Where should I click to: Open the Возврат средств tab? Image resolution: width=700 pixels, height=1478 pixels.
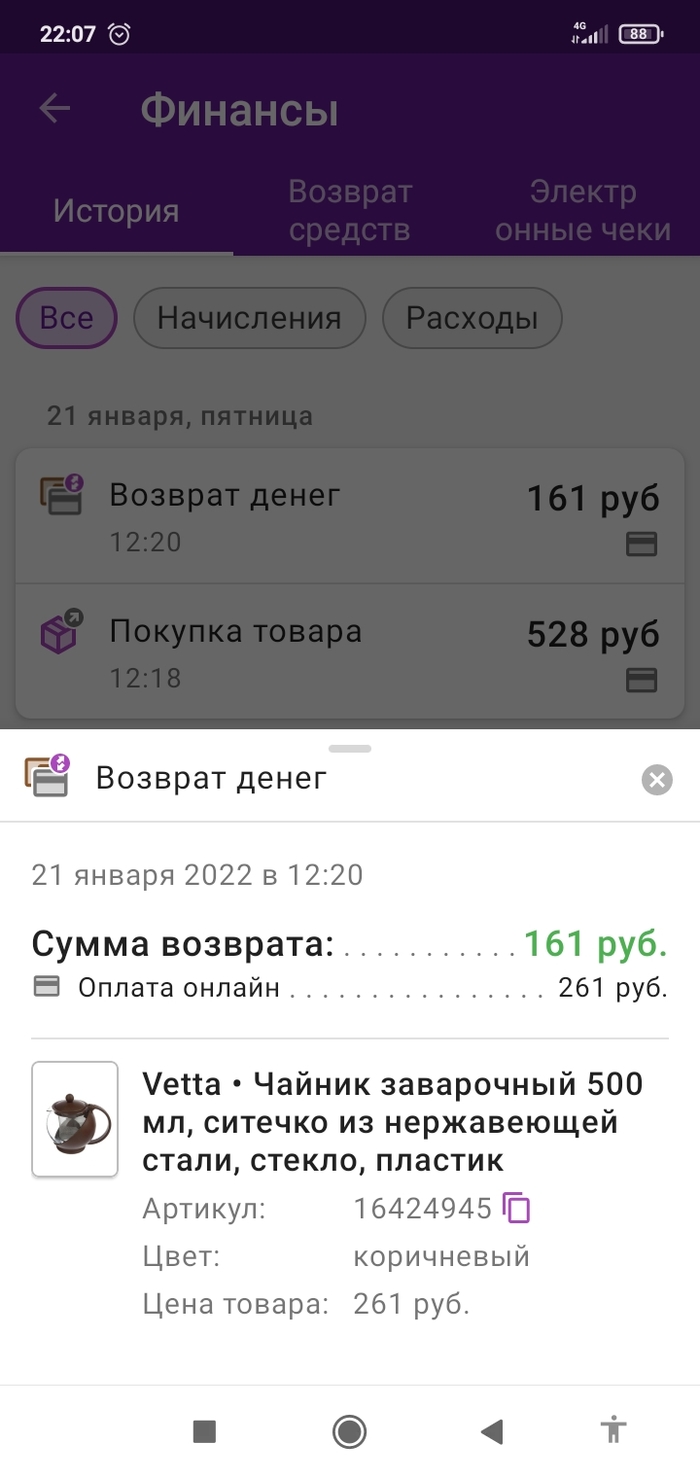tap(349, 211)
